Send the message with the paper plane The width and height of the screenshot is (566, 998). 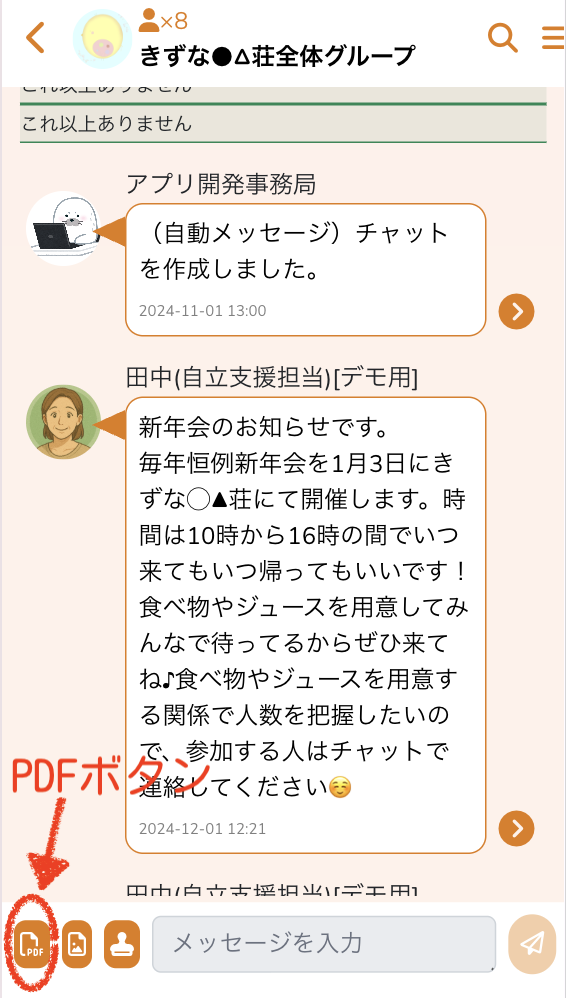(532, 944)
